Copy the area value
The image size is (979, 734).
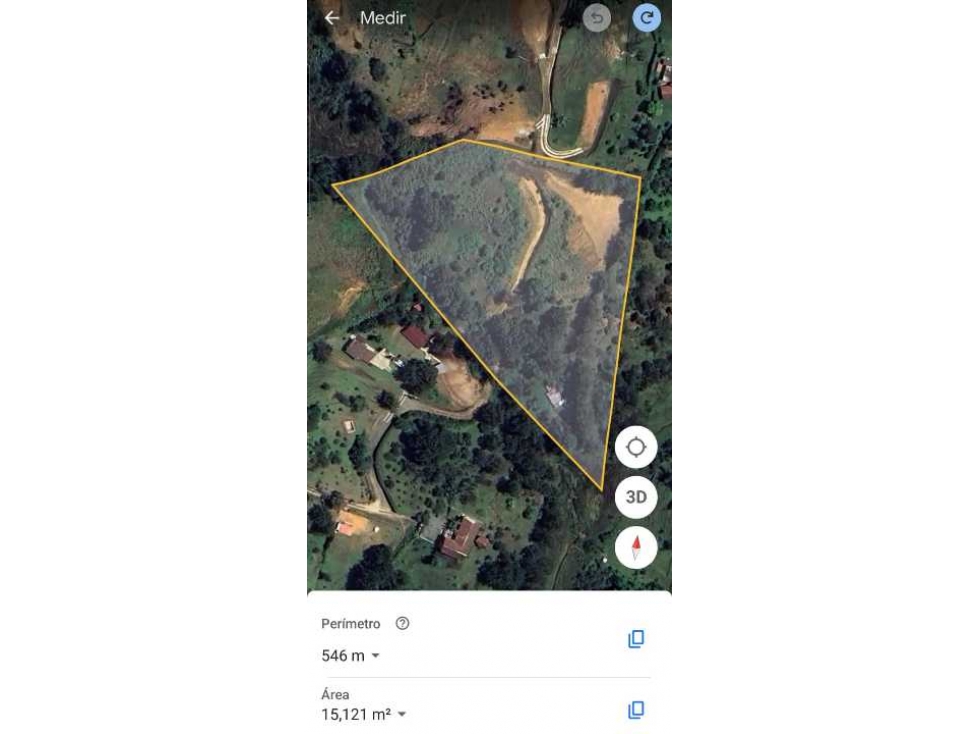click(636, 710)
